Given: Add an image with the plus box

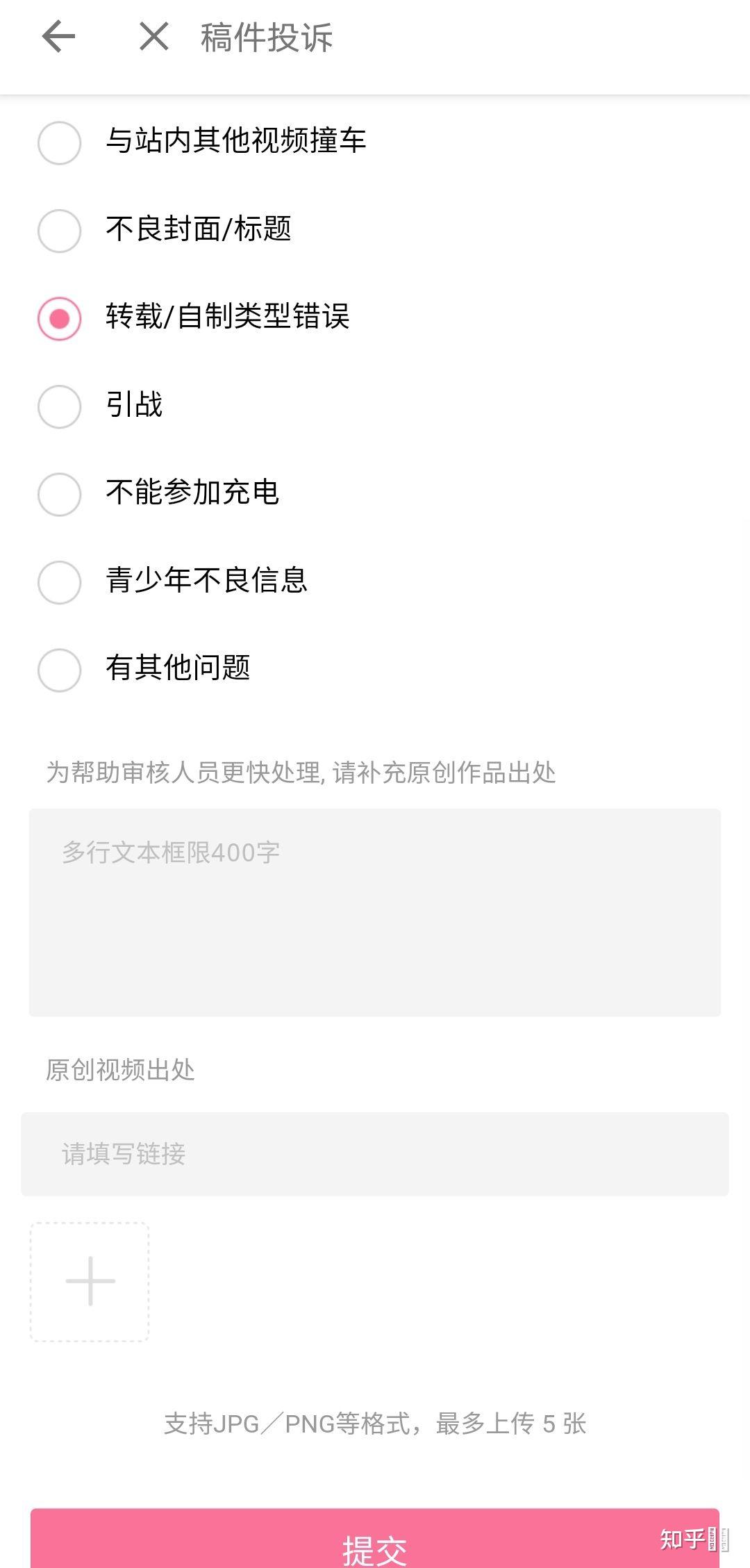Looking at the screenshot, I should pos(90,1282).
